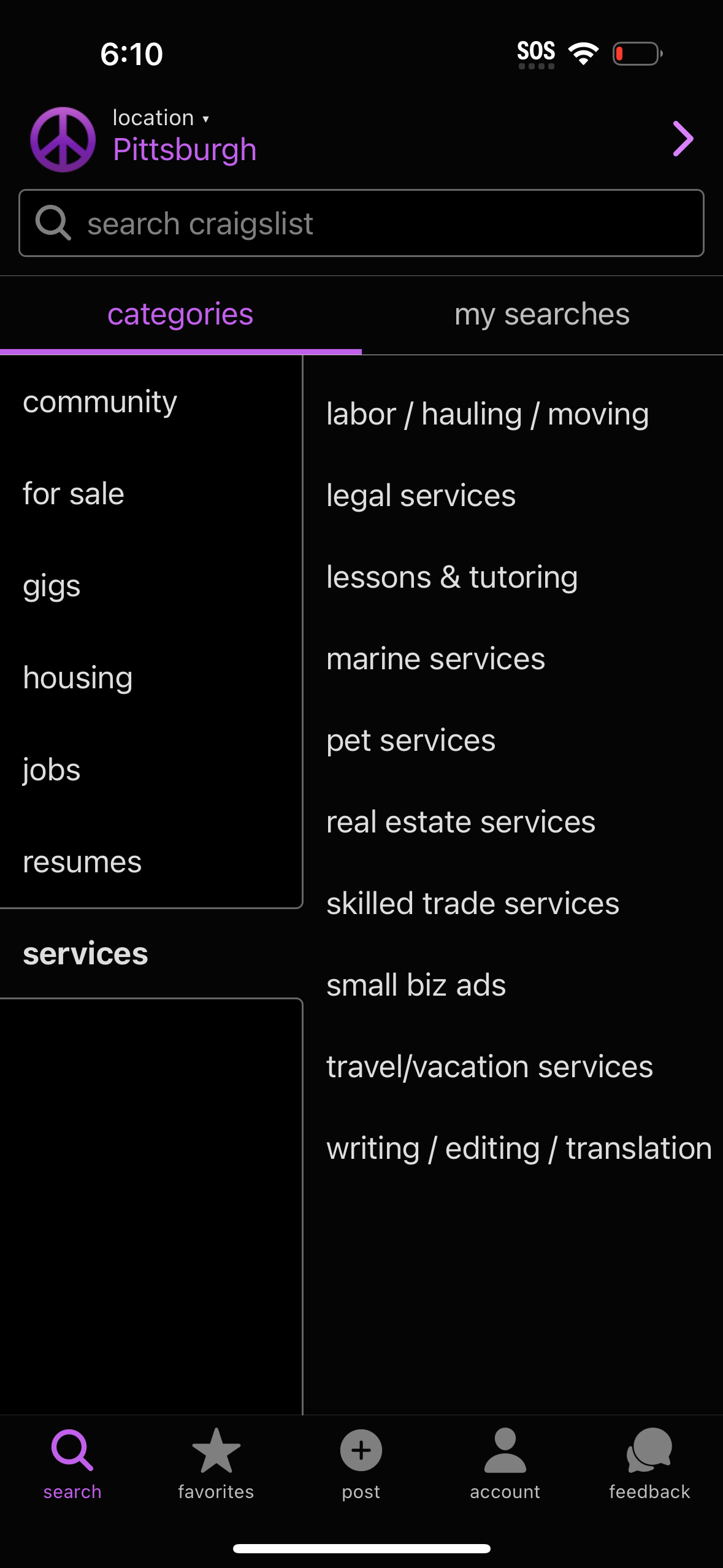Viewport: 723px width, 1568px height.
Task: Open pet services listings
Action: point(410,740)
